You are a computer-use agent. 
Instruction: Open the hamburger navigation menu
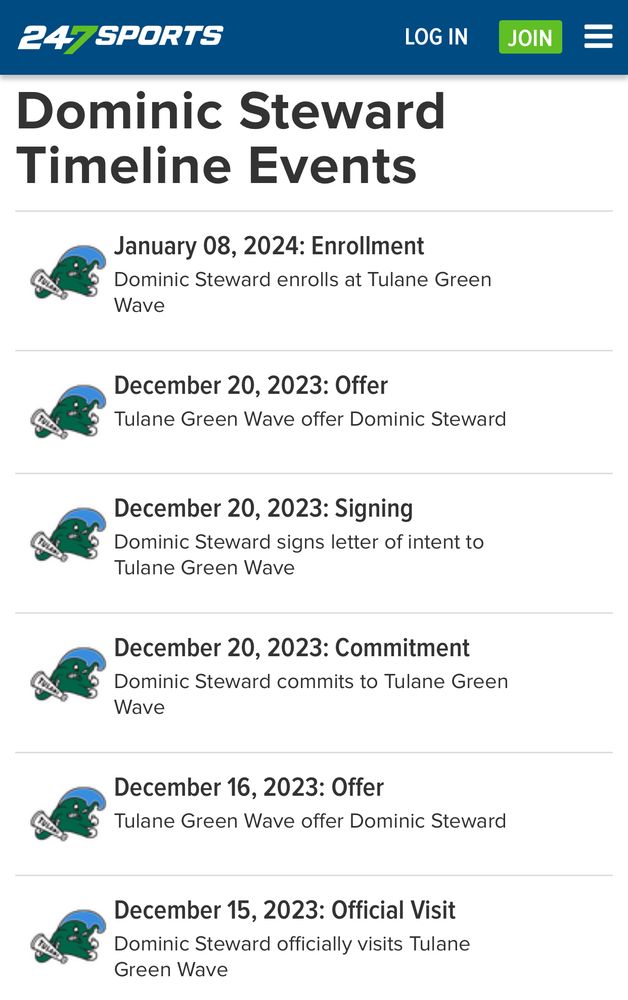[598, 37]
